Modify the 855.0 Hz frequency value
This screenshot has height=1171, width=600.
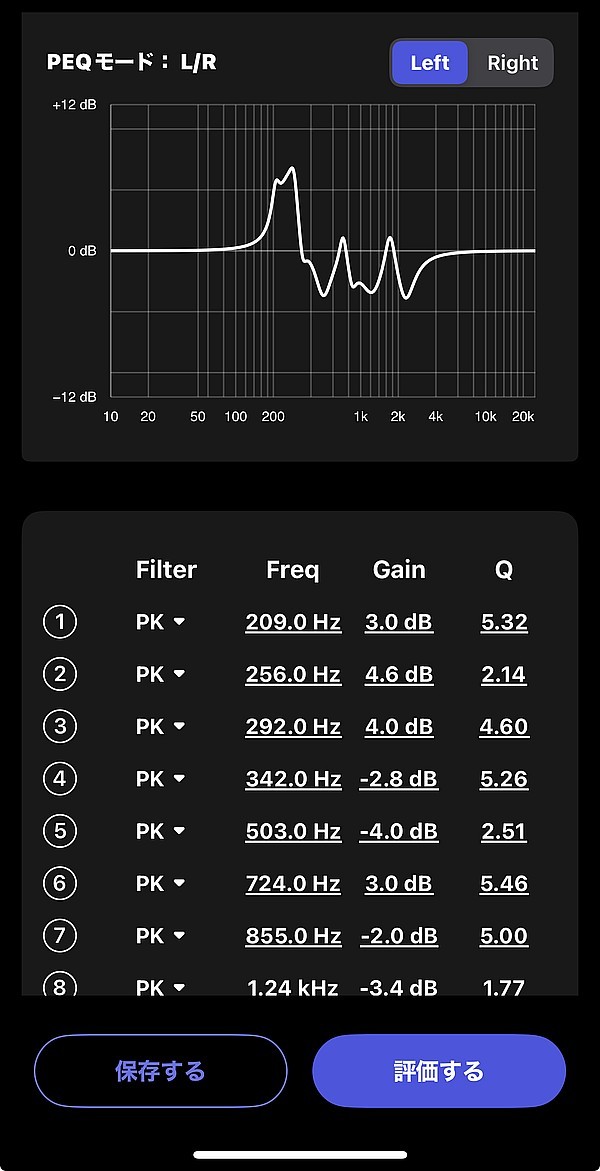coord(293,936)
